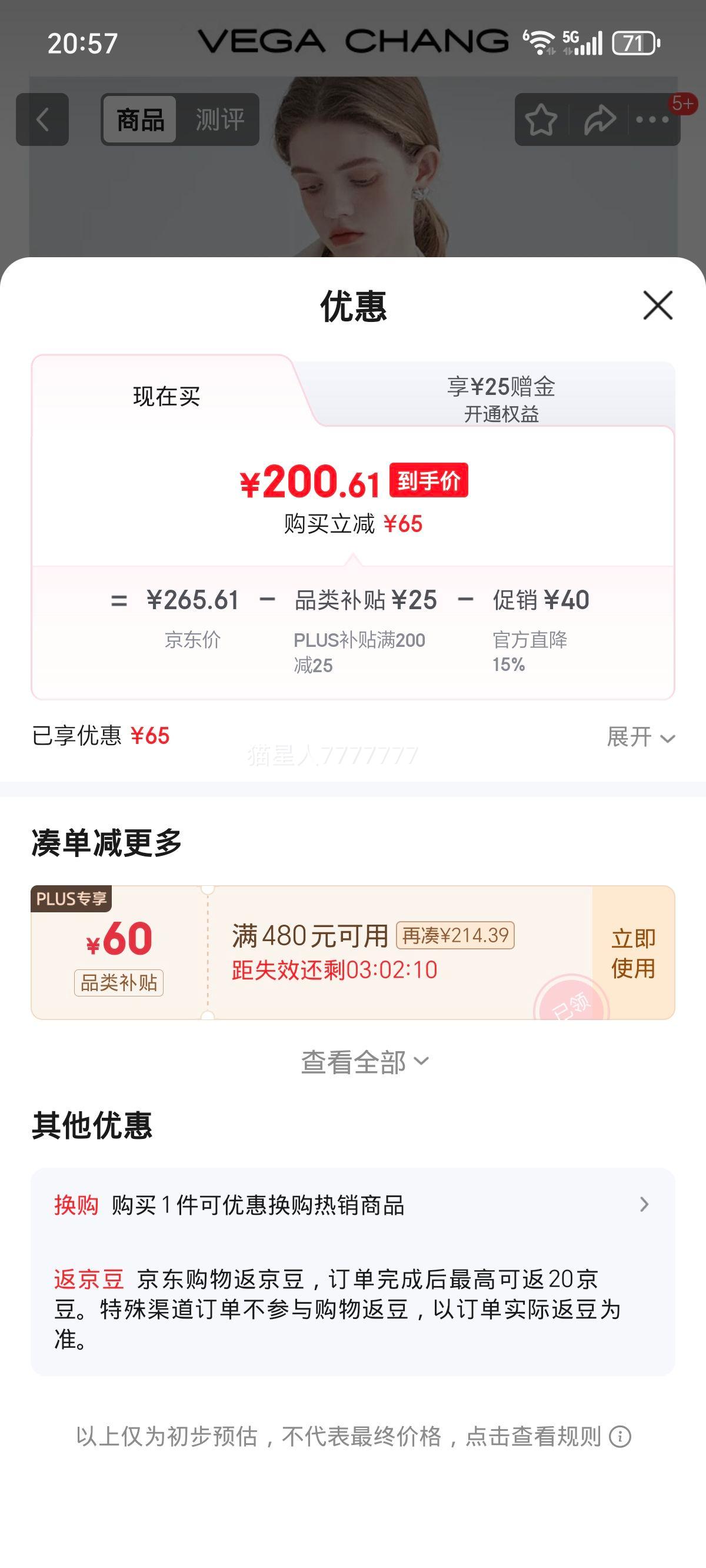This screenshot has width=706, height=1568.
Task: Select the 商品 tab at the top
Action: point(139,119)
